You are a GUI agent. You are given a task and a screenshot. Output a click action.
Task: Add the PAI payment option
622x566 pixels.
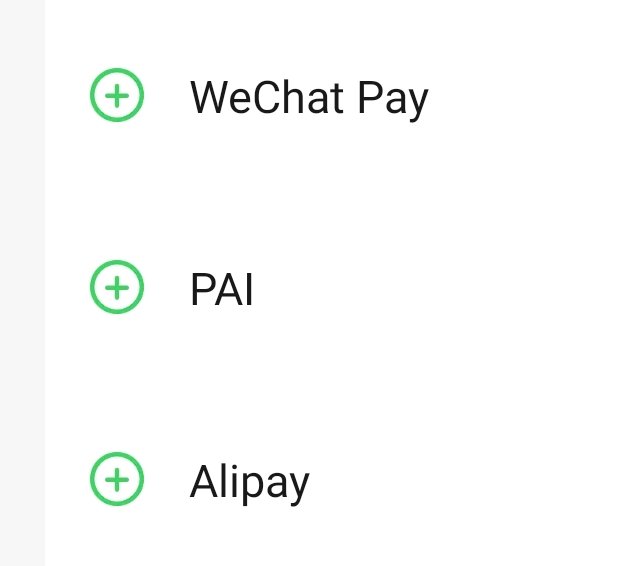(x=117, y=289)
